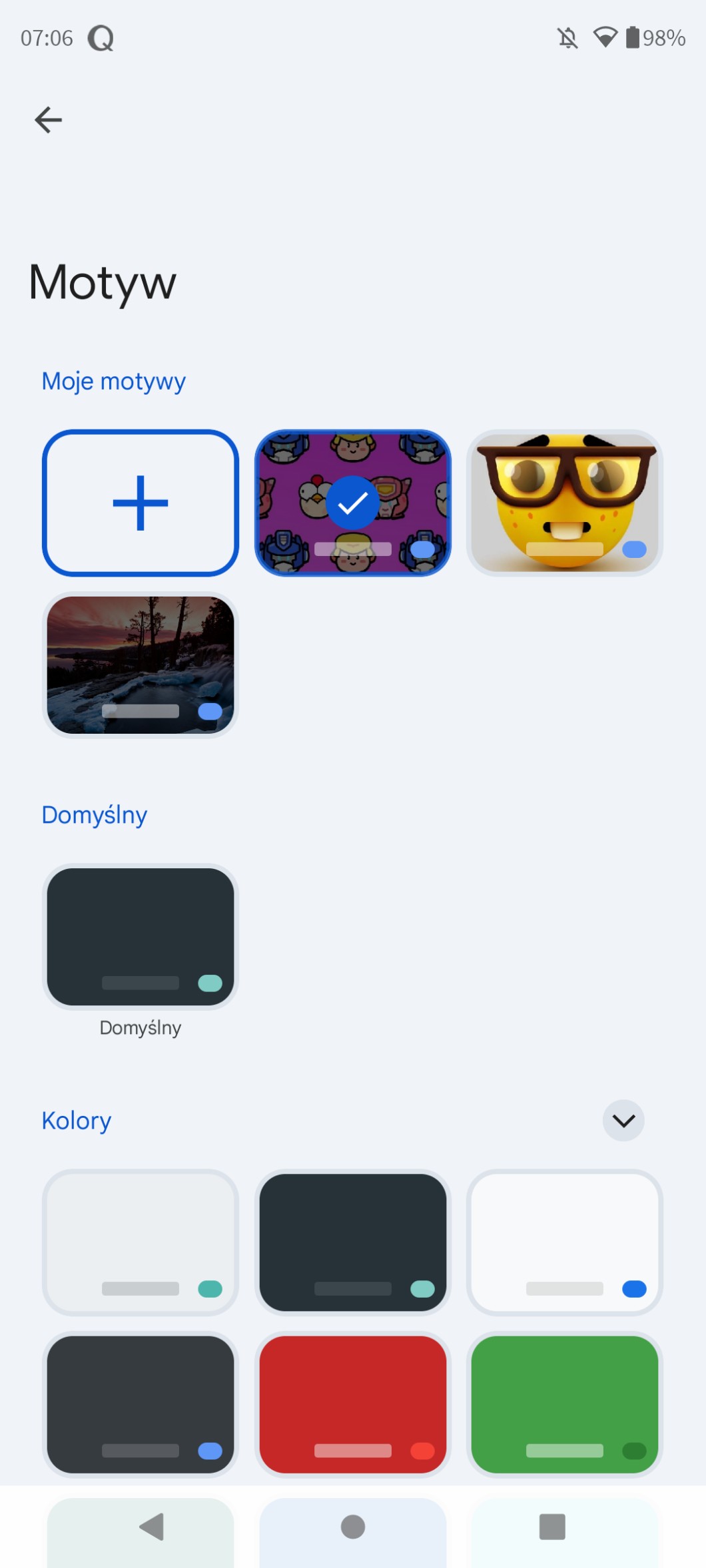This screenshot has width=706, height=1568.
Task: Choose the charcoal blue-accent color theme
Action: click(x=141, y=1404)
